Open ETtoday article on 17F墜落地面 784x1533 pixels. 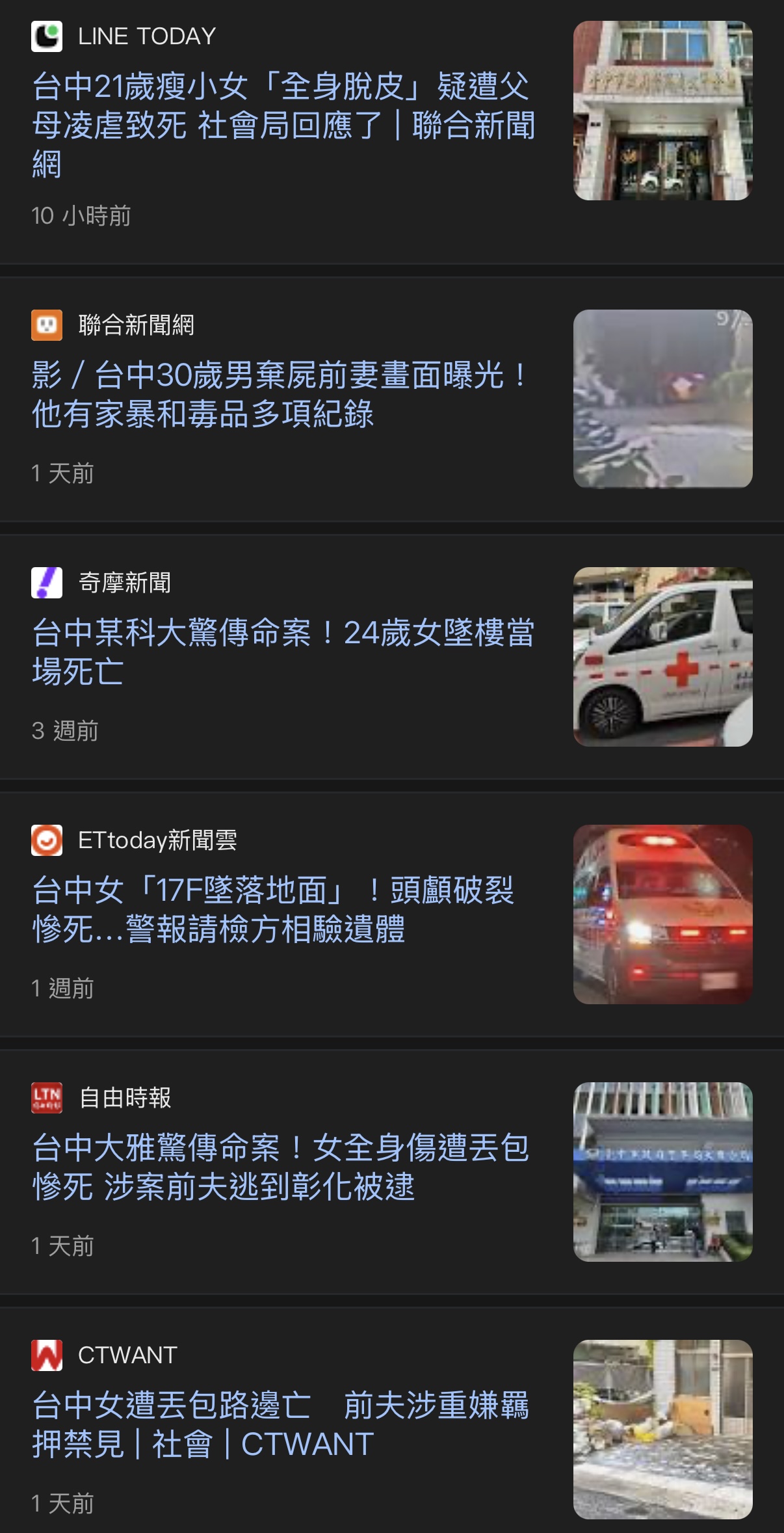point(273,909)
